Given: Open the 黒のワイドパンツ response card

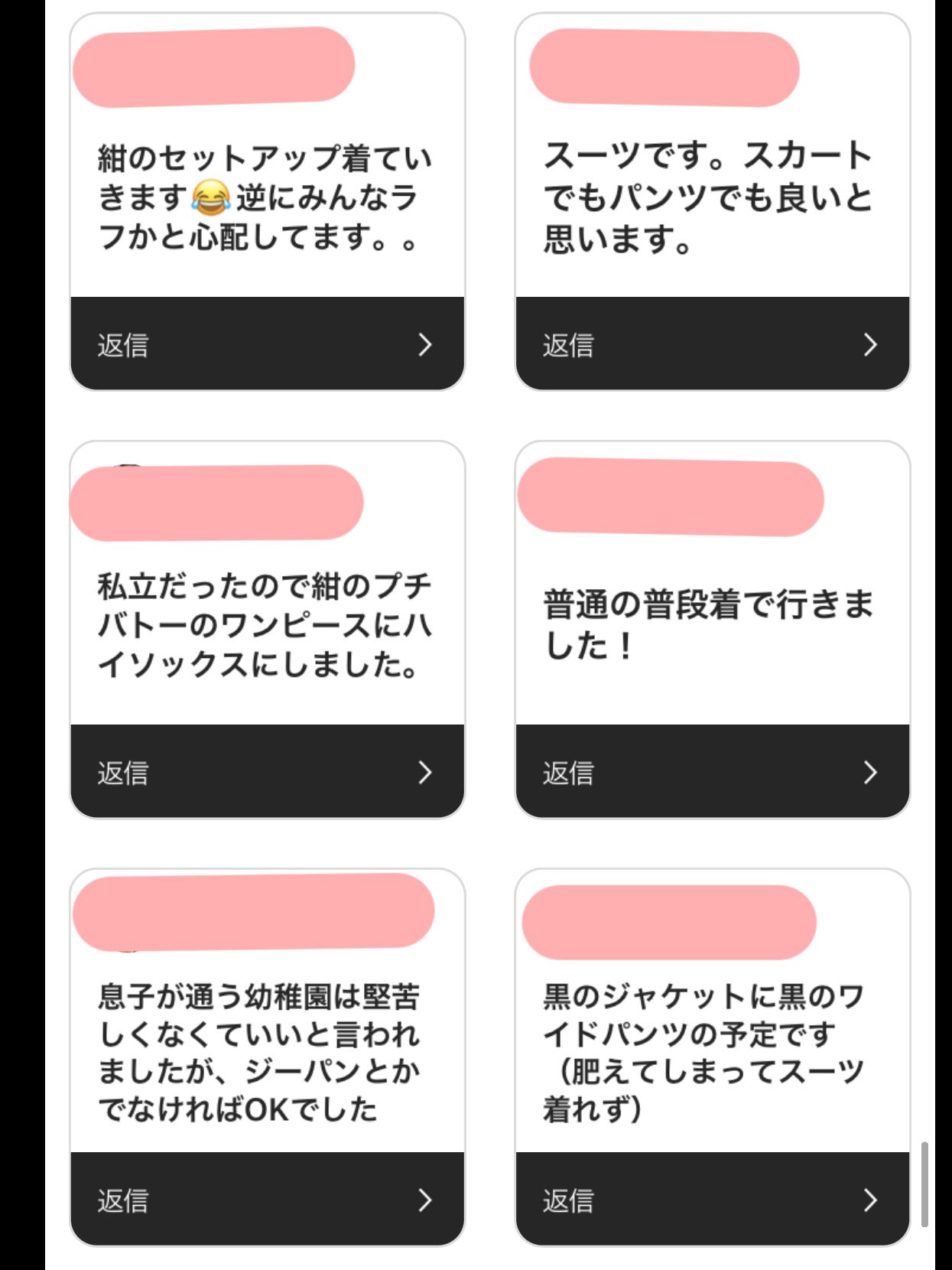Looking at the screenshot, I should tap(703, 1053).
